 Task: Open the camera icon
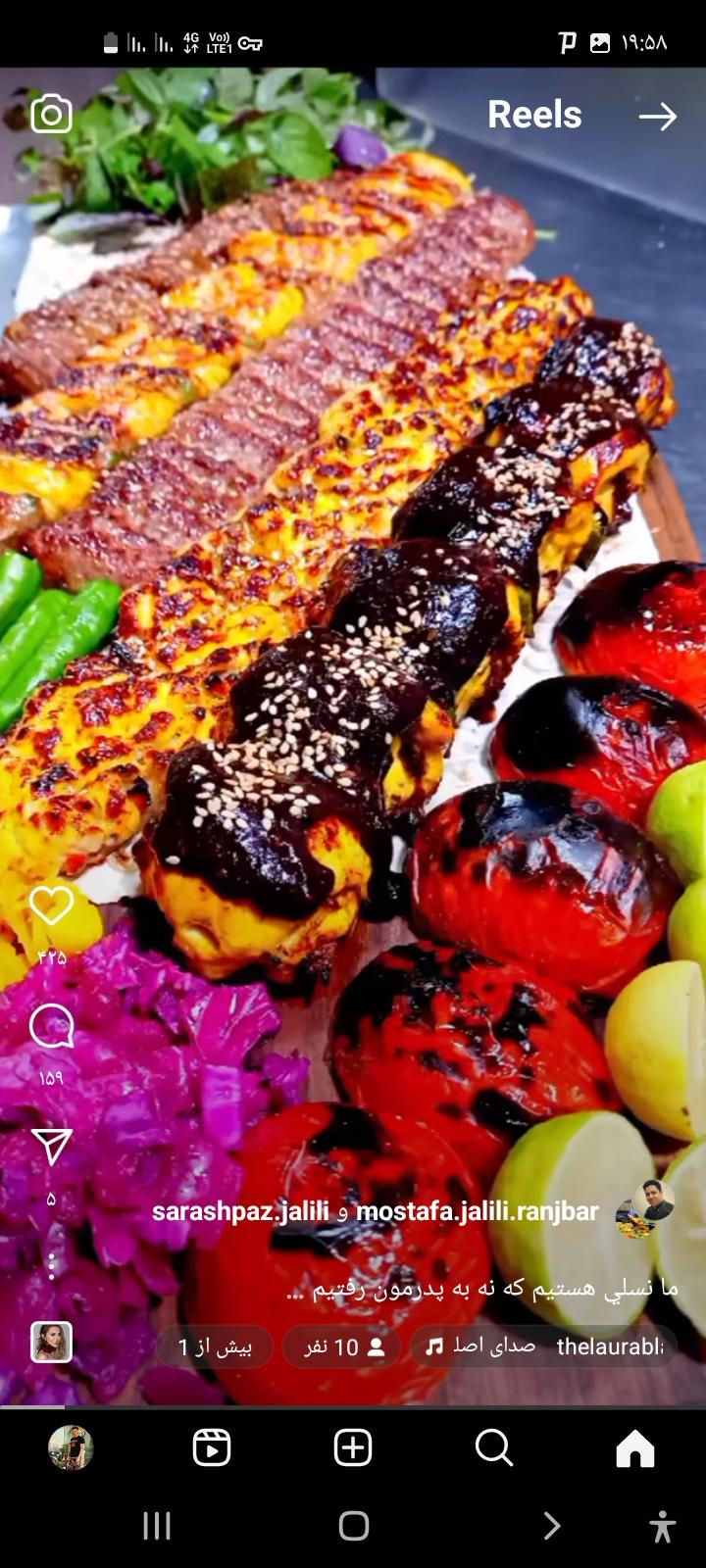click(x=51, y=115)
